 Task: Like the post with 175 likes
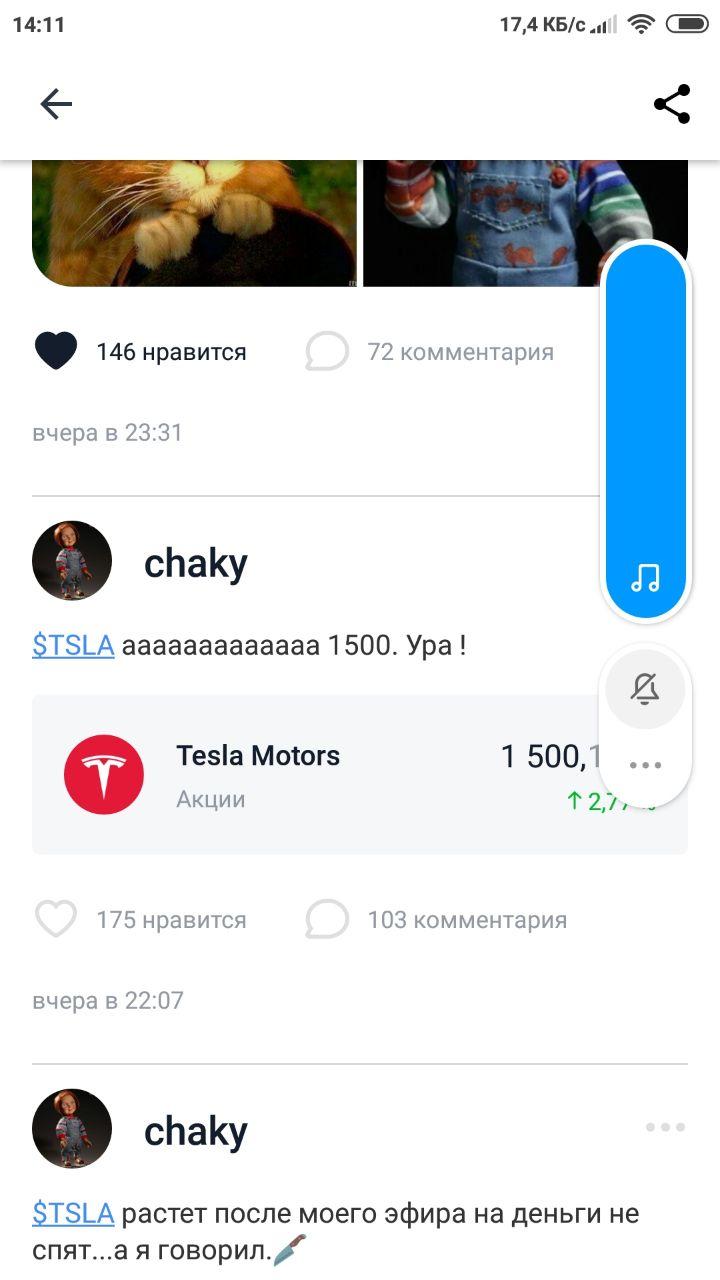point(56,920)
